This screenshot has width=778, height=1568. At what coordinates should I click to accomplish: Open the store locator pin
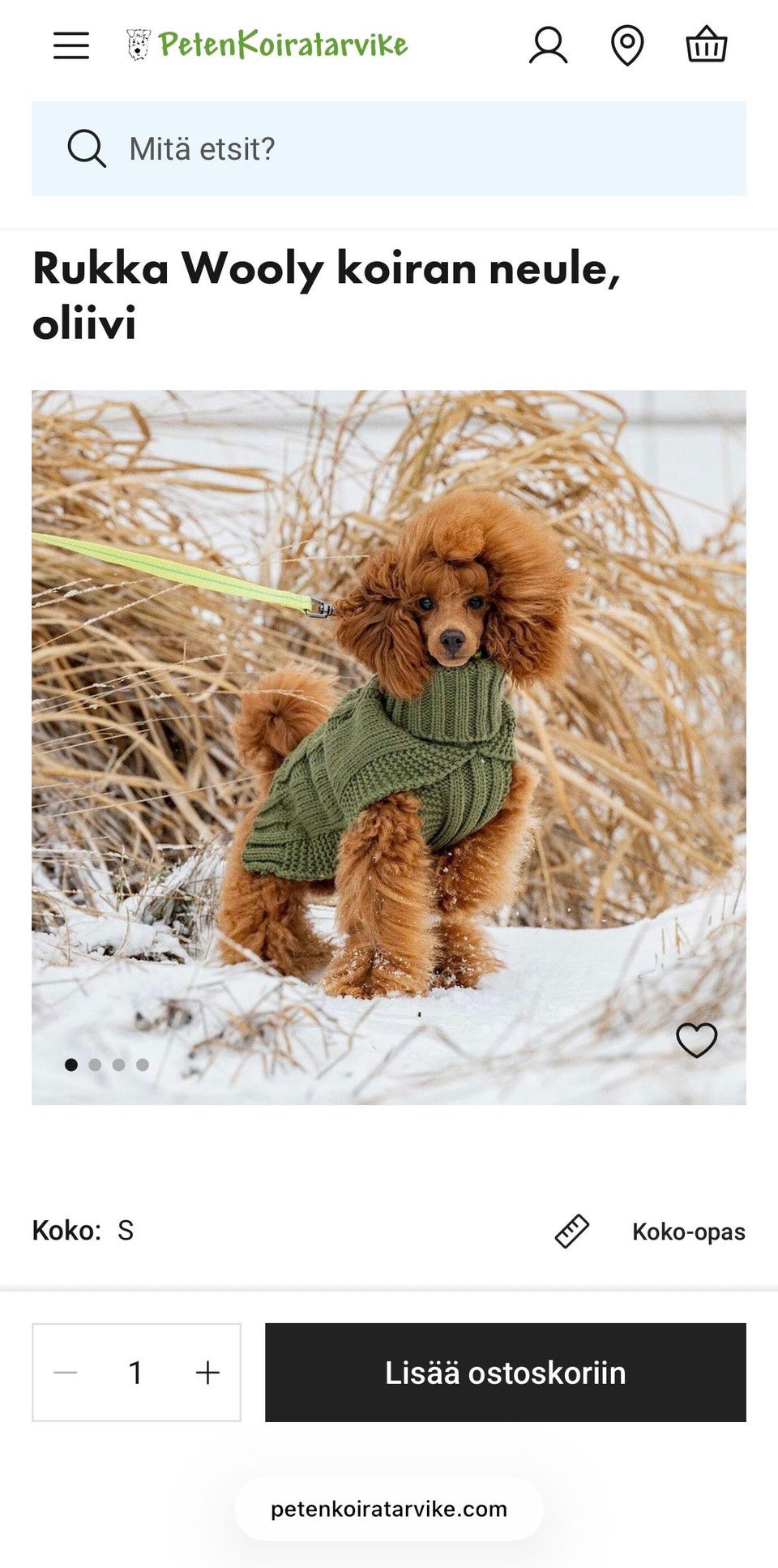pyautogui.click(x=627, y=45)
